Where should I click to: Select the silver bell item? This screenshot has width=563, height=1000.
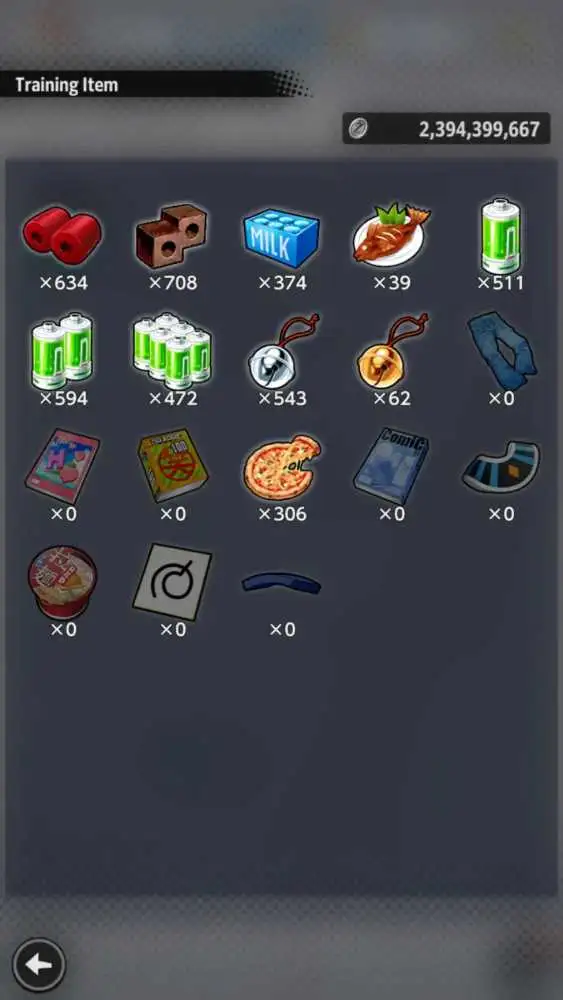tap(281, 351)
